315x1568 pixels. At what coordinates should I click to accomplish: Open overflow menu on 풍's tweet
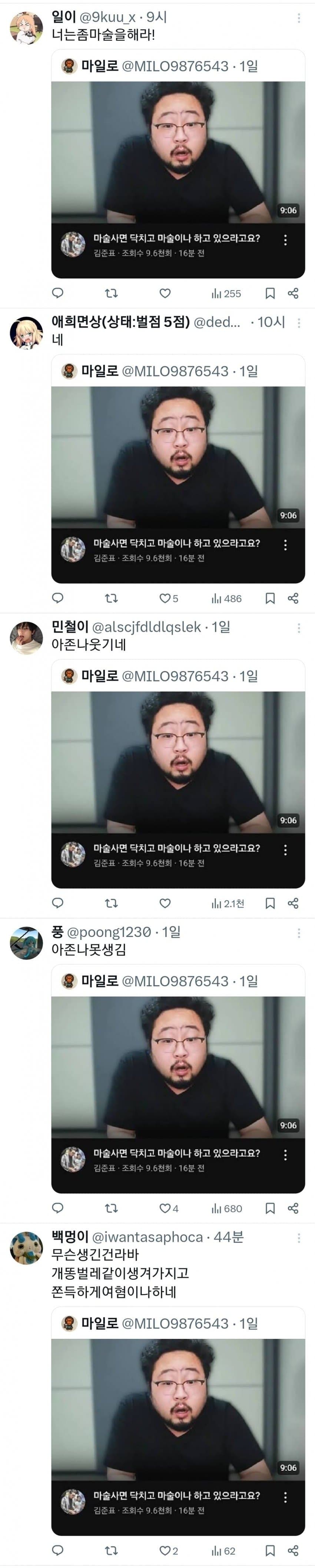click(x=299, y=932)
